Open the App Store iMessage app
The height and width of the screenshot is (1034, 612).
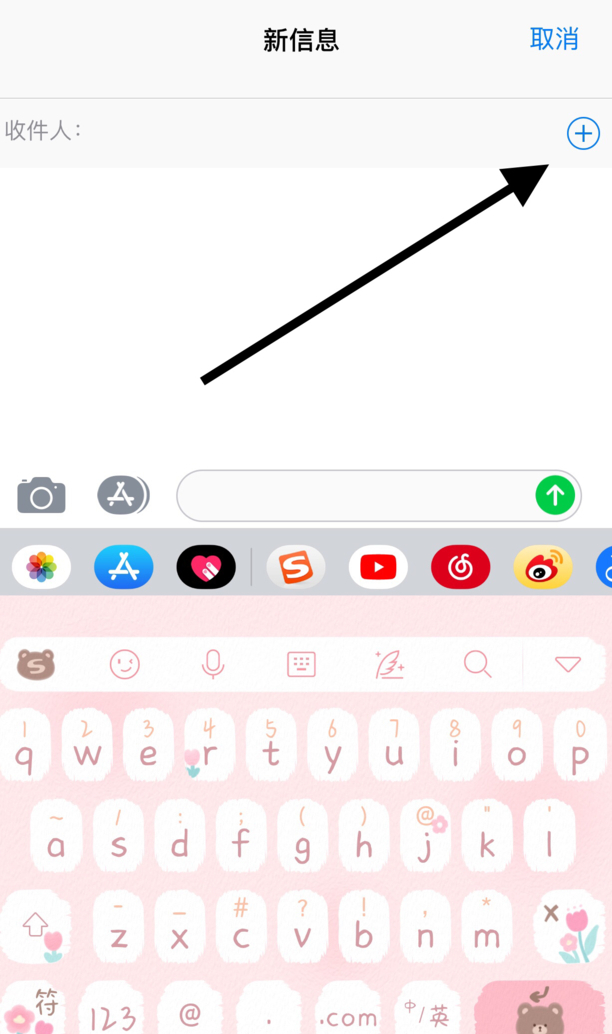(123, 568)
